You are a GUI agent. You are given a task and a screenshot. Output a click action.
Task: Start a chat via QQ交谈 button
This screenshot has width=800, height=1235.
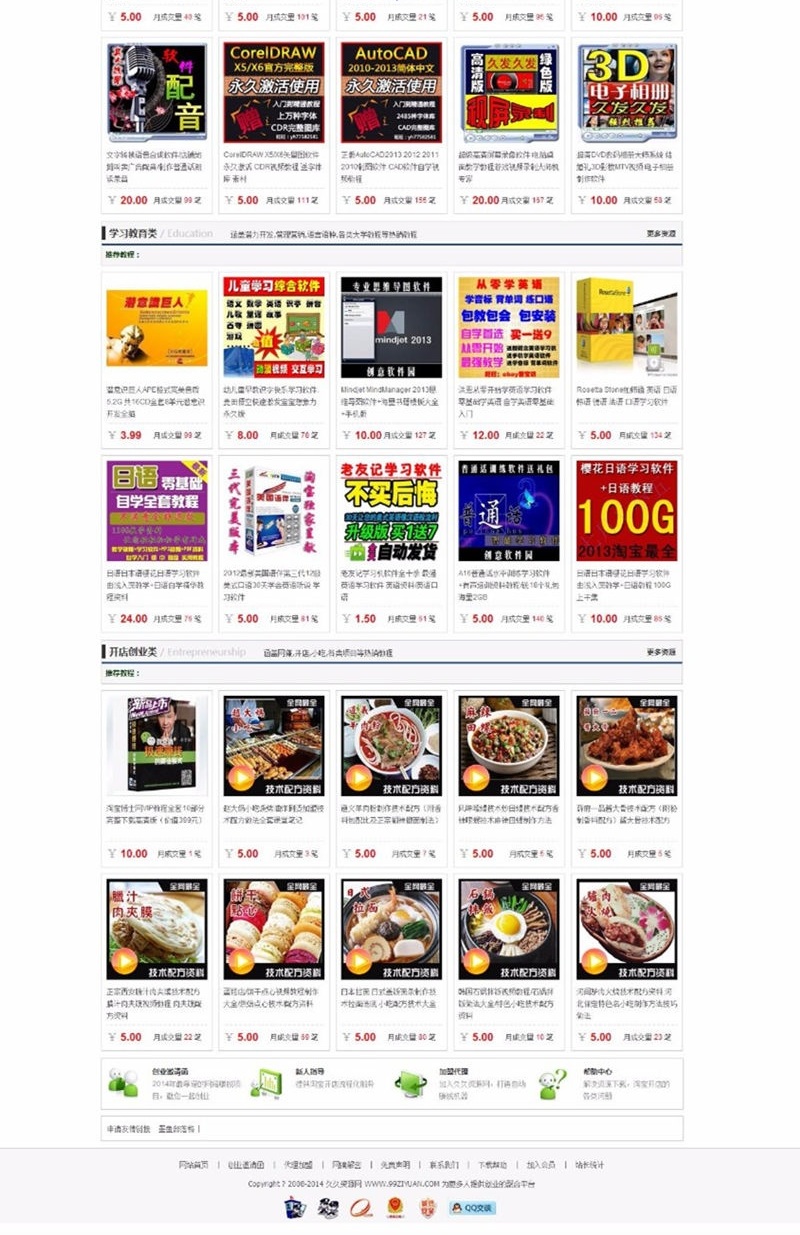(473, 1207)
